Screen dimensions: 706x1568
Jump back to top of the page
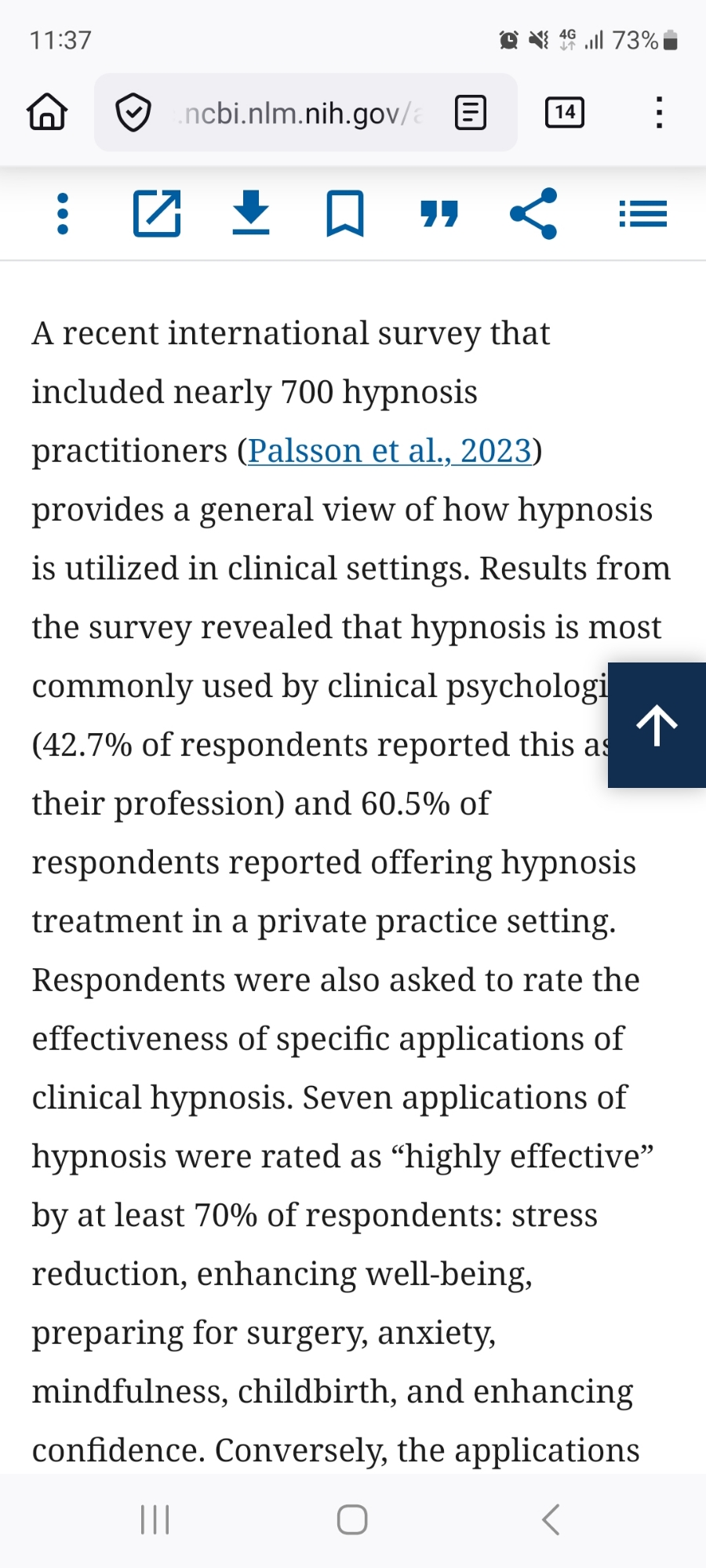(x=657, y=725)
